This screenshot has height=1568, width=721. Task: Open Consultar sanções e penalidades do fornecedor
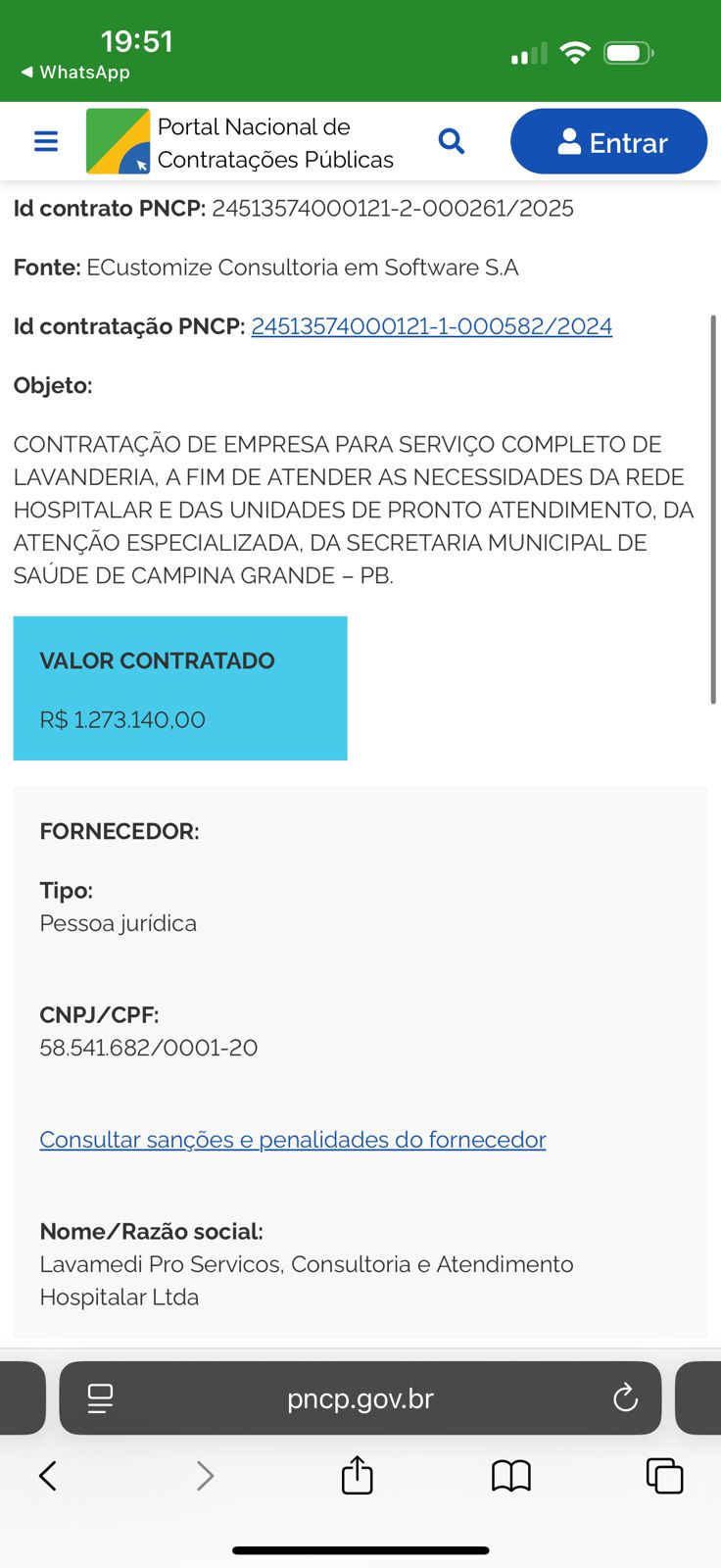point(292,1140)
